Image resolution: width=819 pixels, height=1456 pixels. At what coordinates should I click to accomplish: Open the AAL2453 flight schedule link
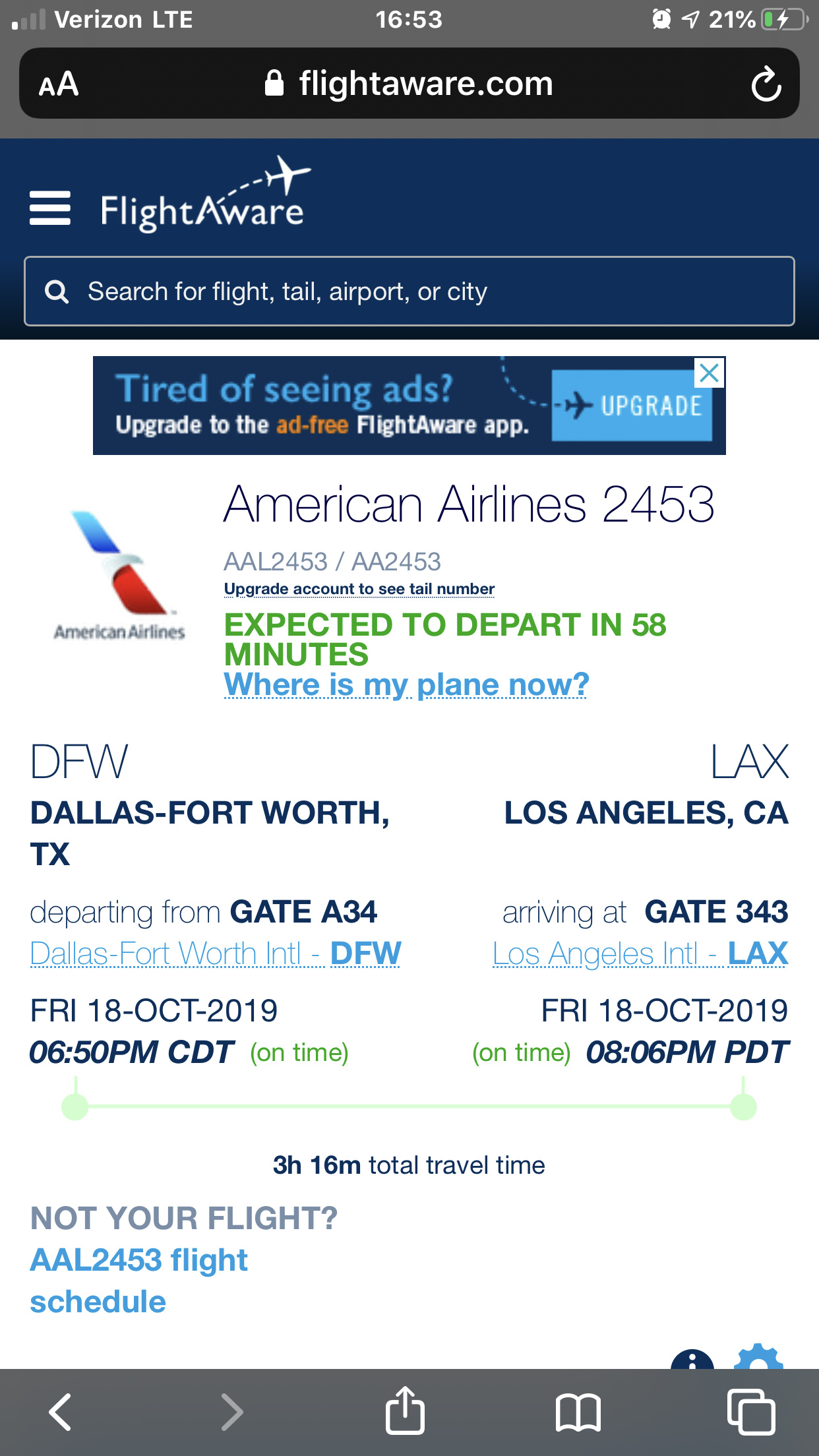pos(139,1280)
